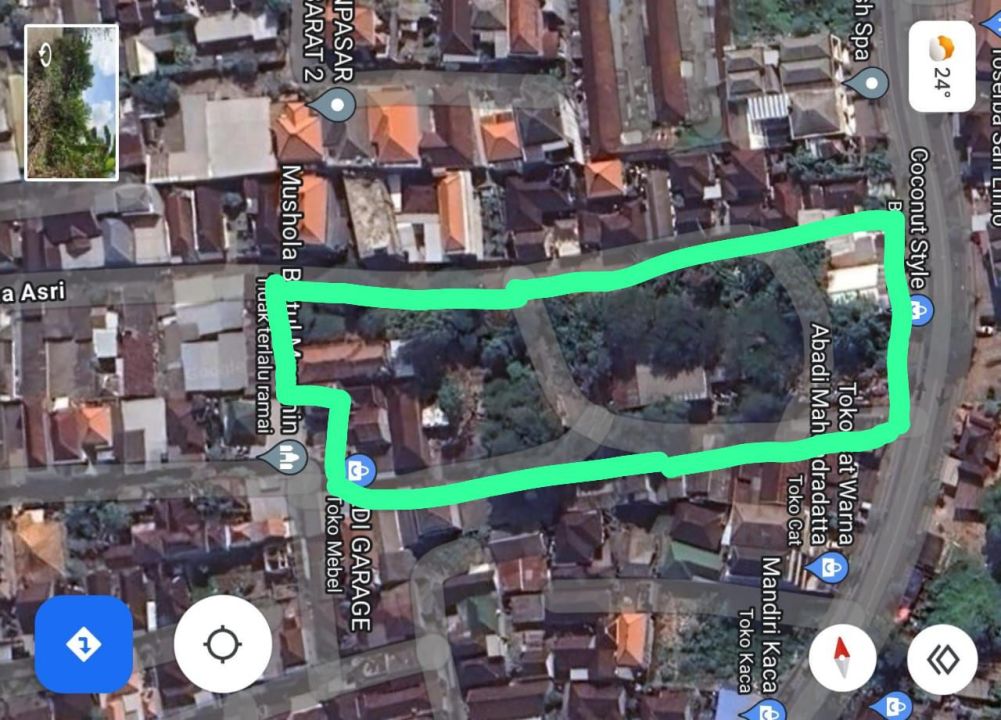Open the Street View thumbnail preview
This screenshot has width=1001, height=720.
(x=71, y=103)
